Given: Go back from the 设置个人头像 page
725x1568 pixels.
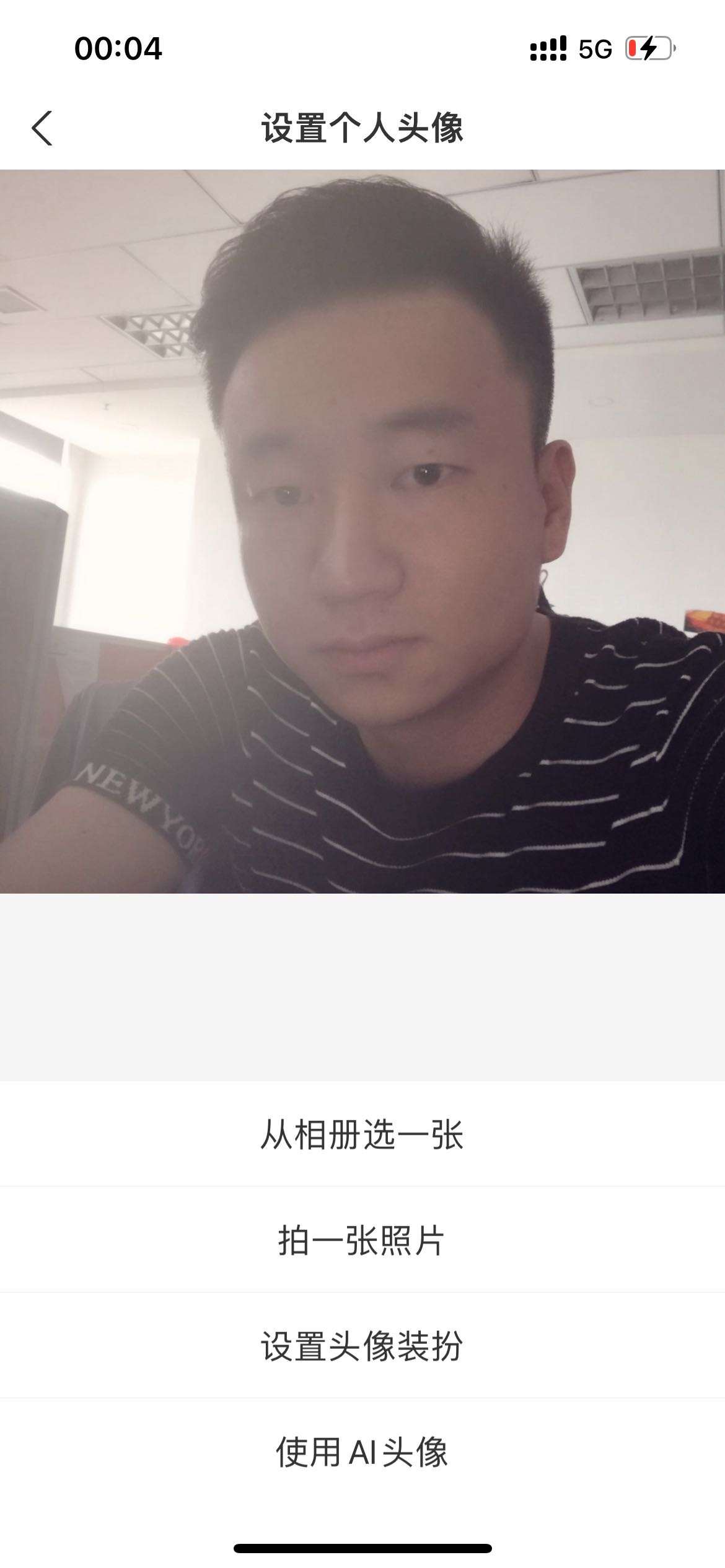Looking at the screenshot, I should click(42, 128).
